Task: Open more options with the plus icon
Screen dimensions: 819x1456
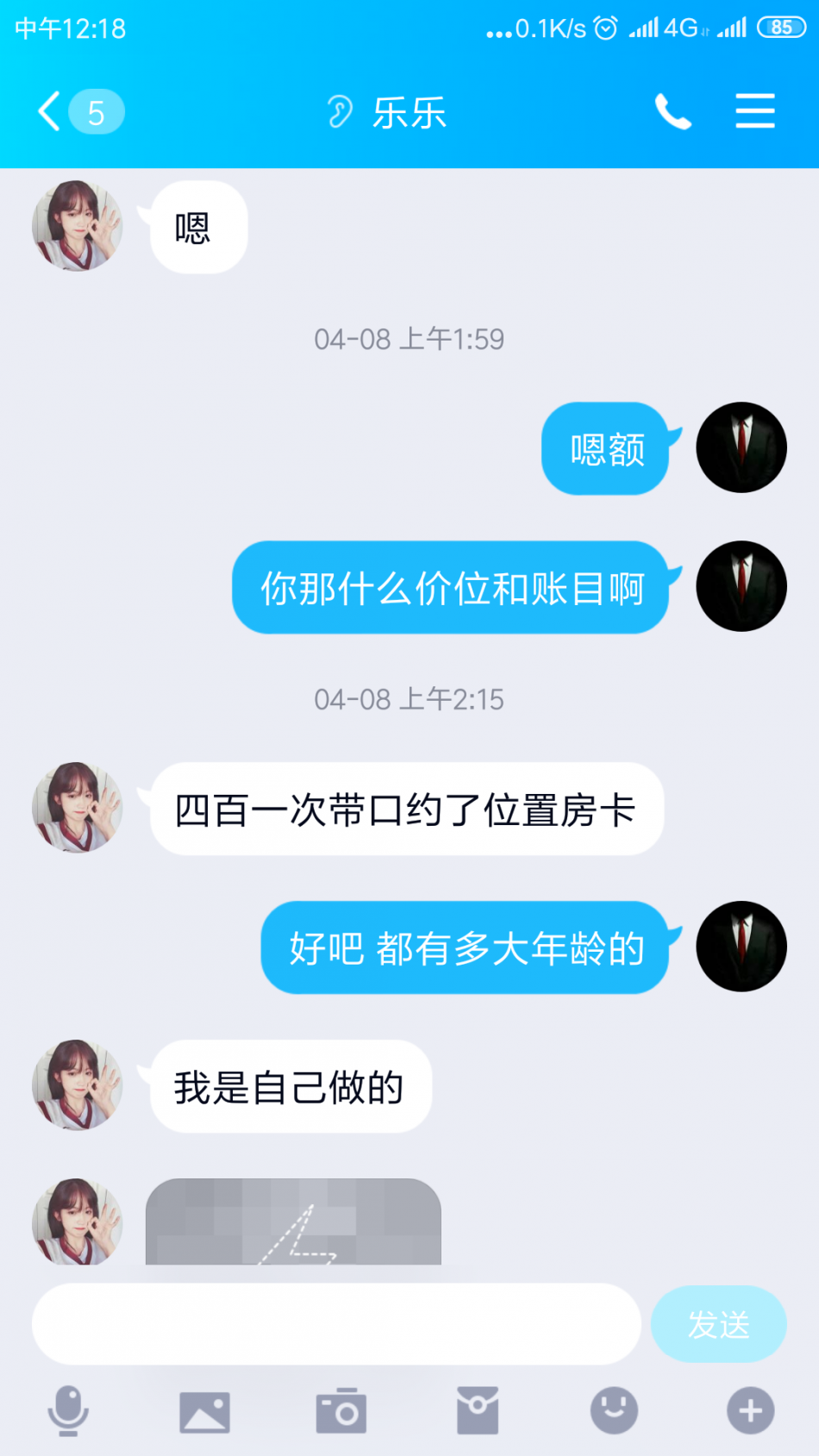Action: tap(750, 1411)
